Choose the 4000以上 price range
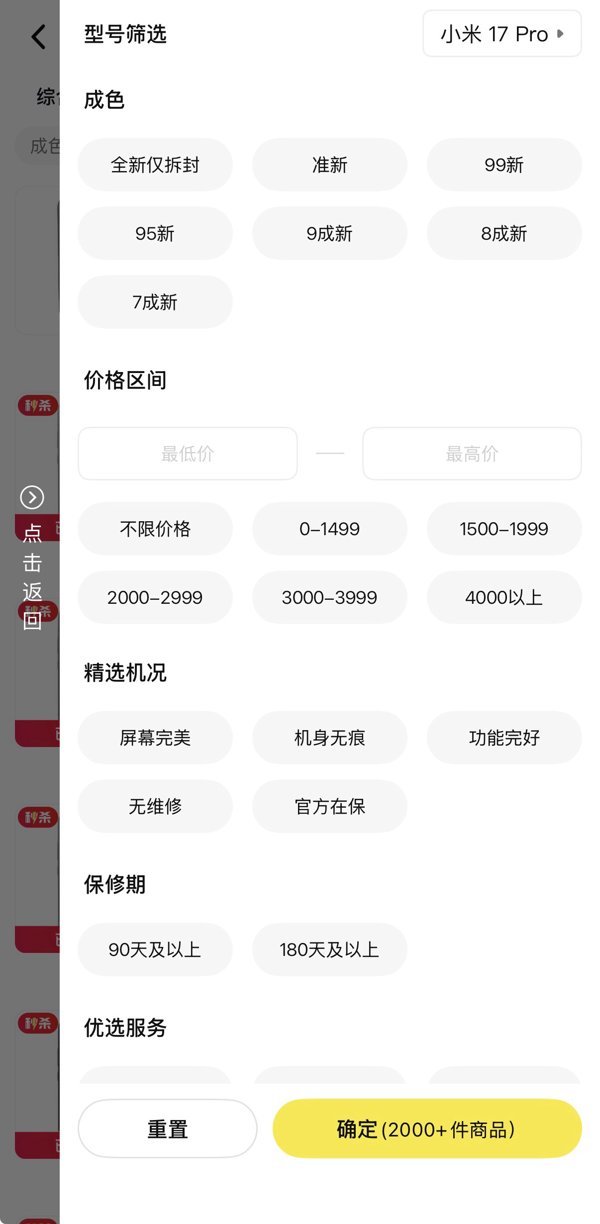The height and width of the screenshot is (1224, 600). (x=504, y=597)
